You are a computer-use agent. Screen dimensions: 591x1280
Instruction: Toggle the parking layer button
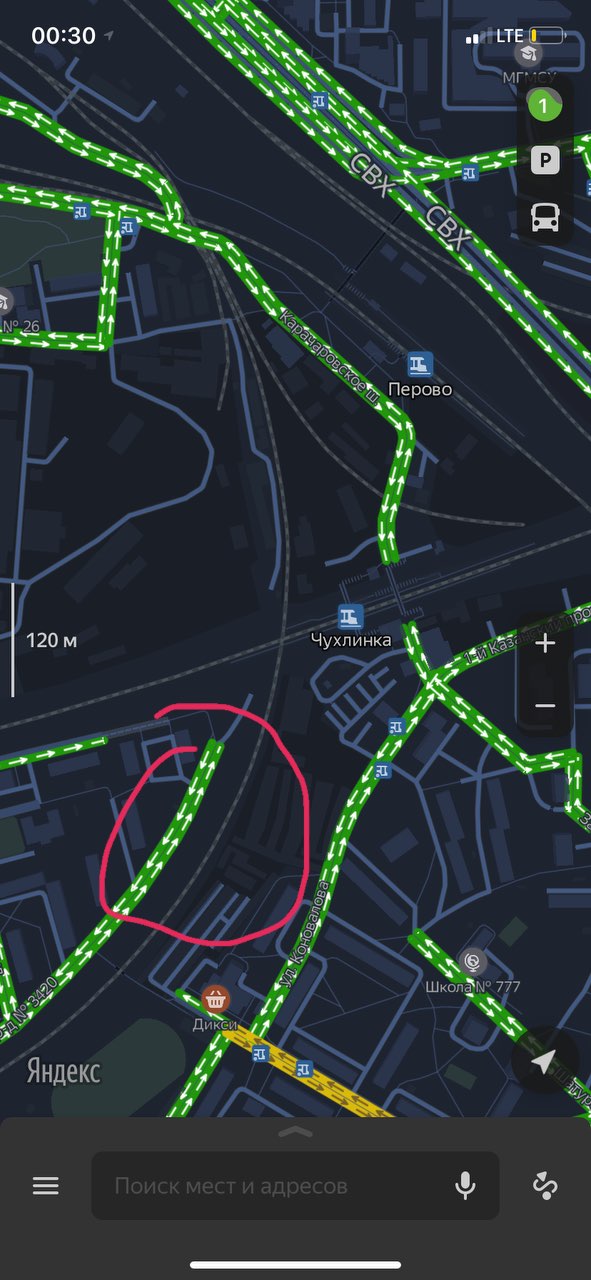(545, 160)
